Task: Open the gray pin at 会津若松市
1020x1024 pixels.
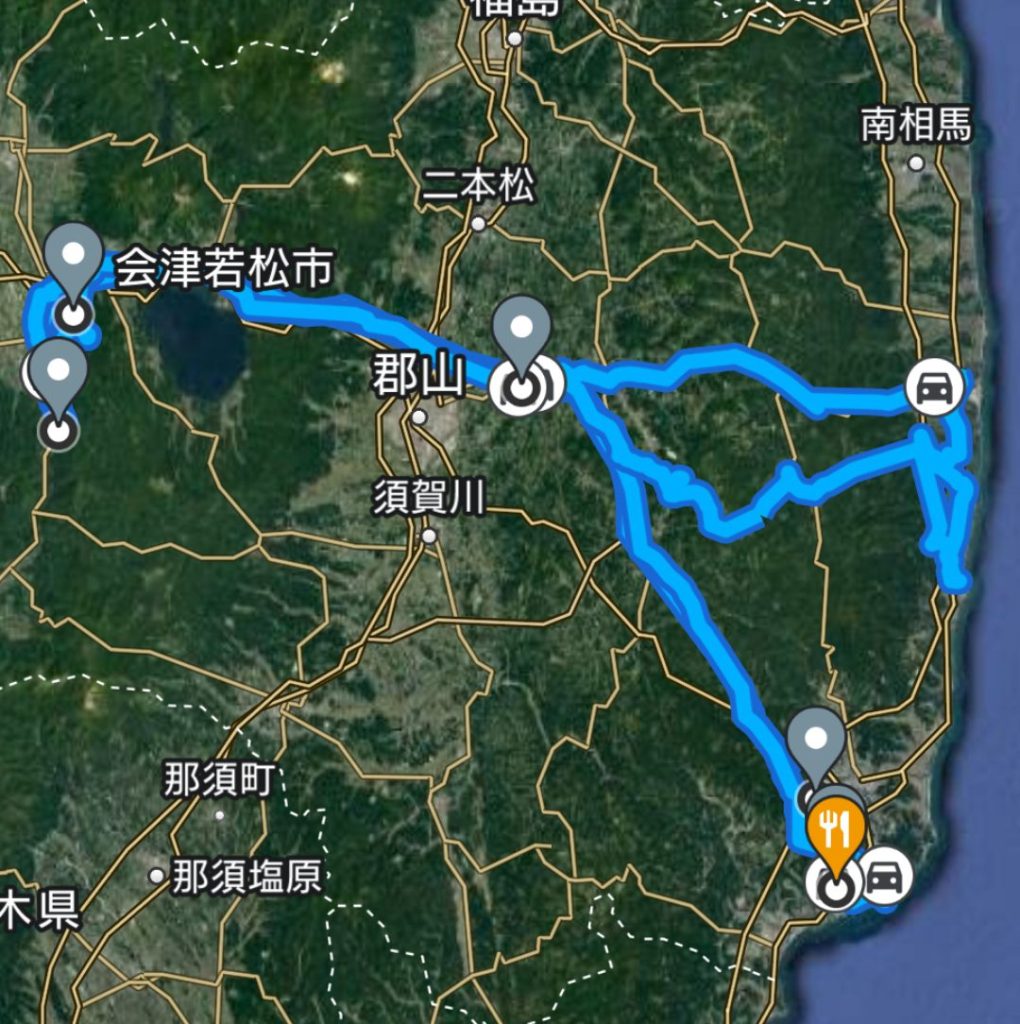Action: click(75, 256)
